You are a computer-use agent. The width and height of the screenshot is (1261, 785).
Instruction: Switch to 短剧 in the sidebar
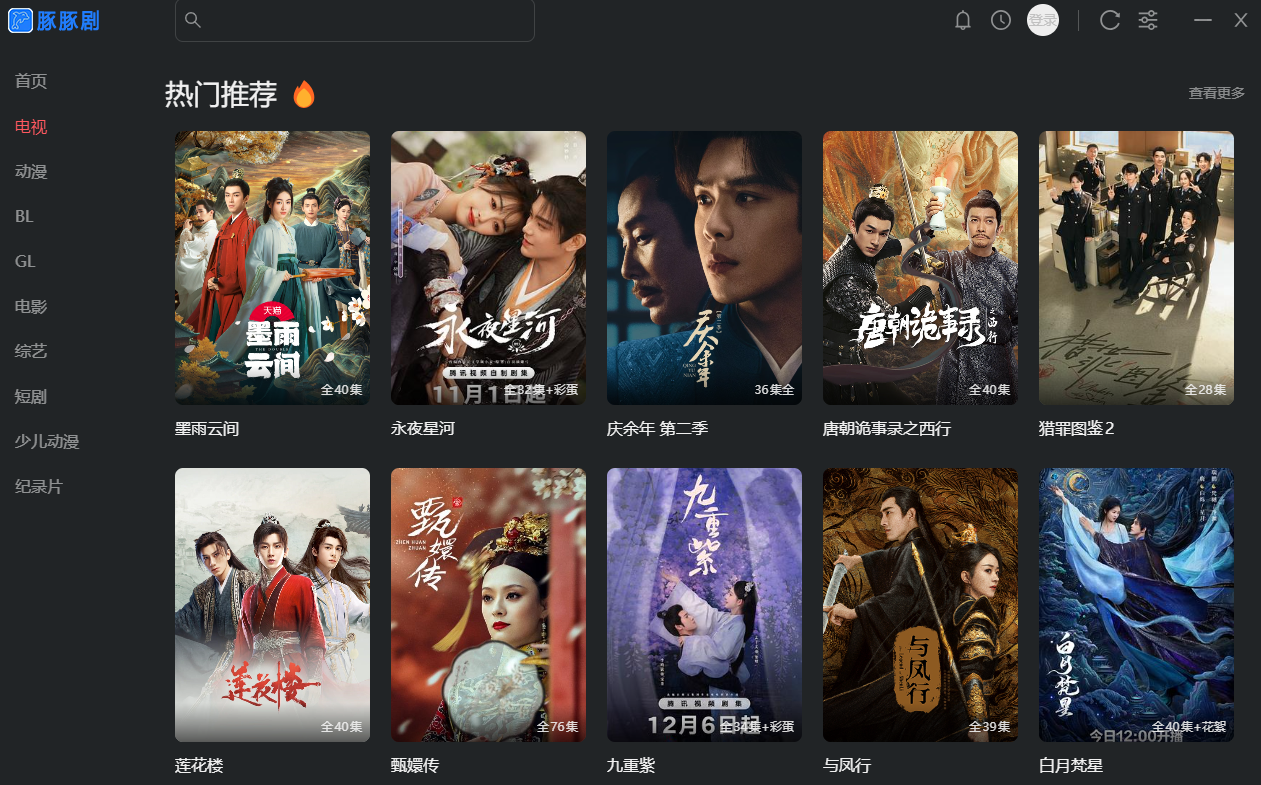(31, 397)
